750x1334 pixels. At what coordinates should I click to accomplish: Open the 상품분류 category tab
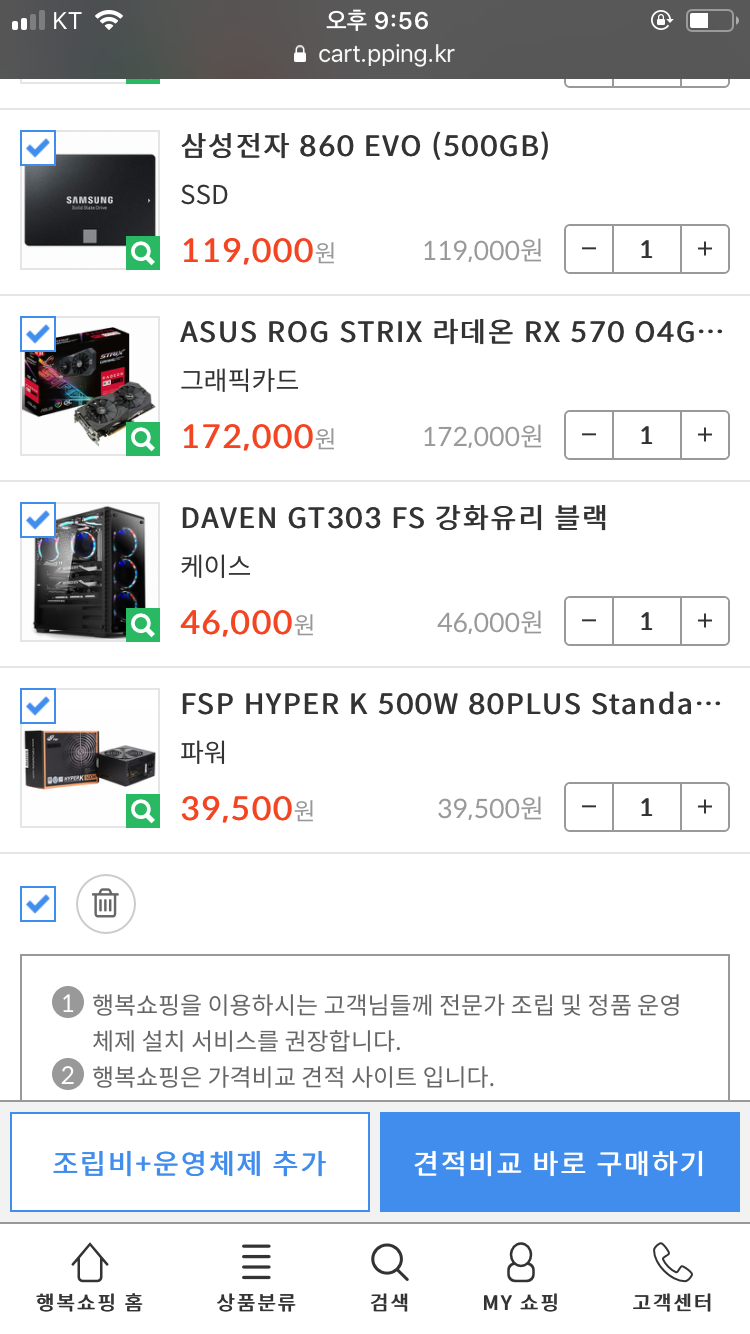[256, 1277]
